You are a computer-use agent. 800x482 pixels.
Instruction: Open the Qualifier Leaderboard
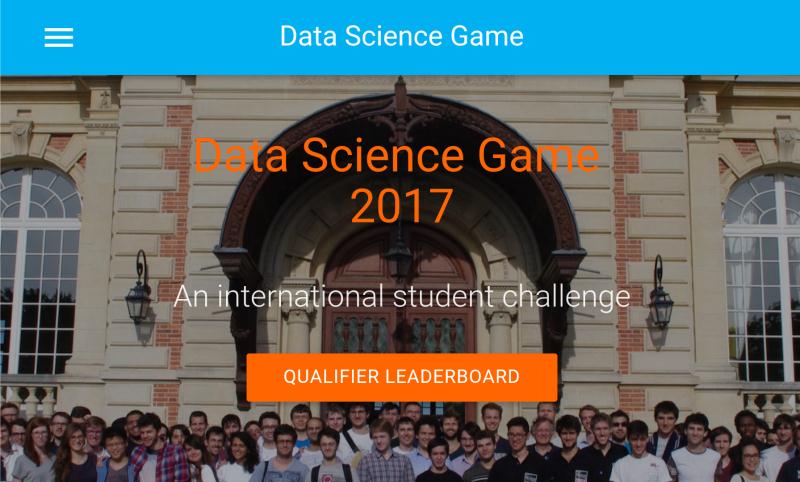click(x=402, y=377)
